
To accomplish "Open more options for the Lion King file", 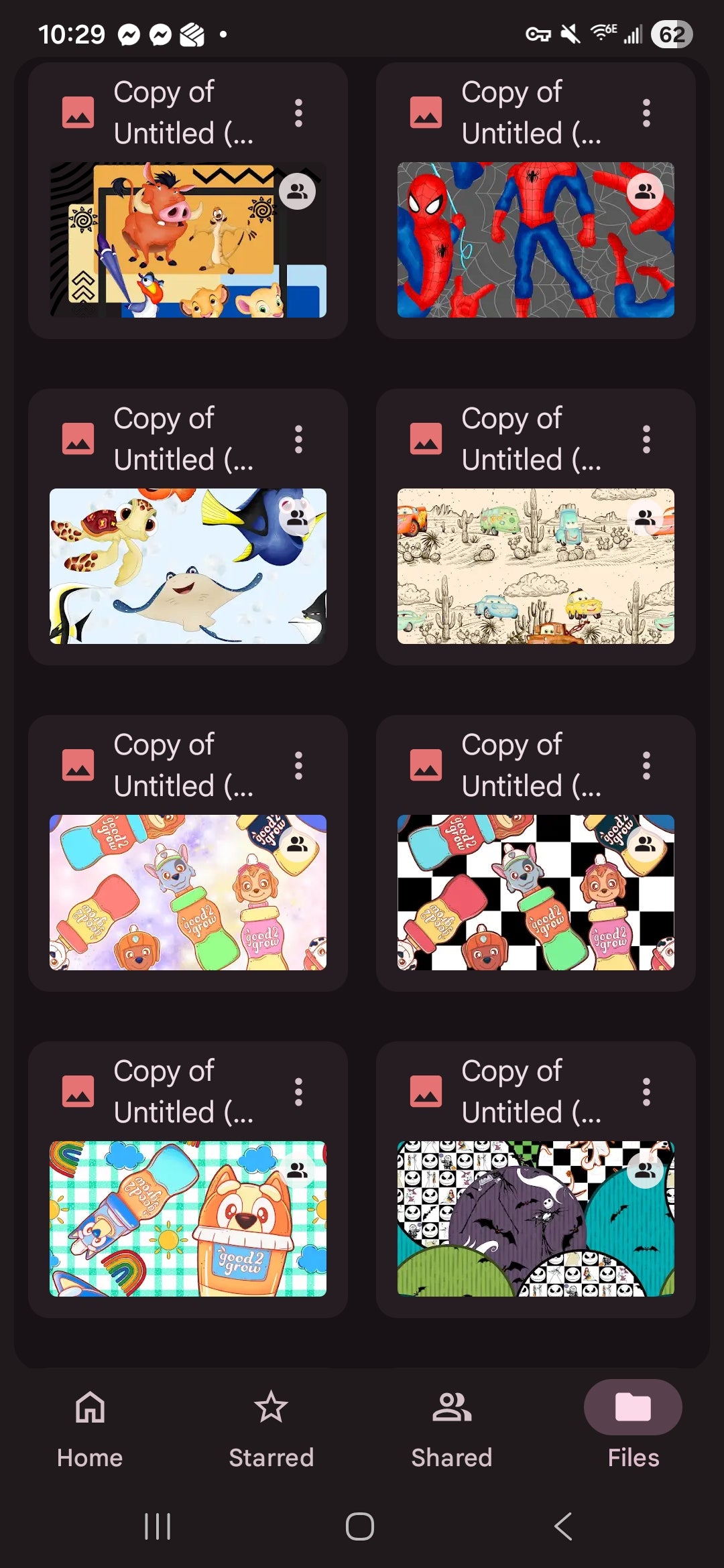I will (x=299, y=113).
